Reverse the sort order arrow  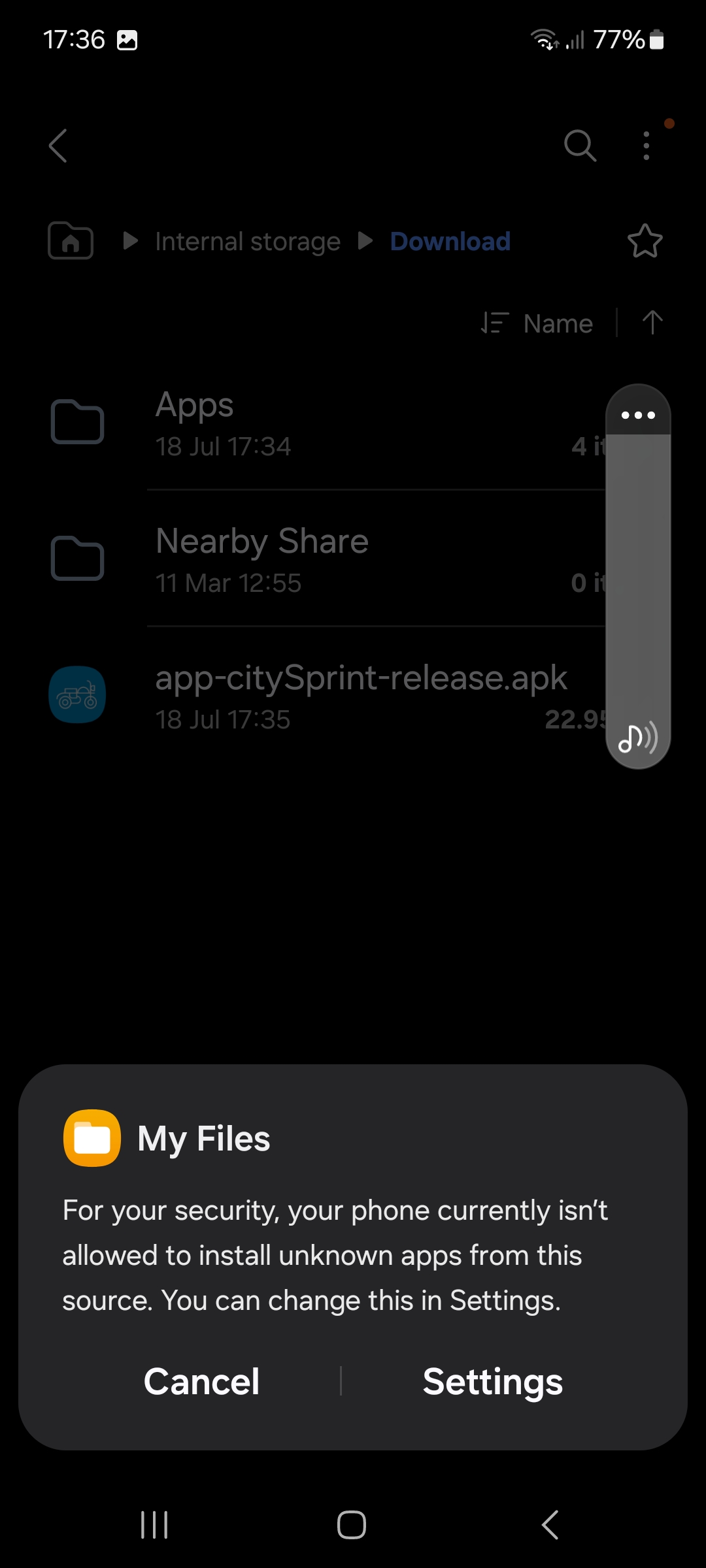click(652, 323)
